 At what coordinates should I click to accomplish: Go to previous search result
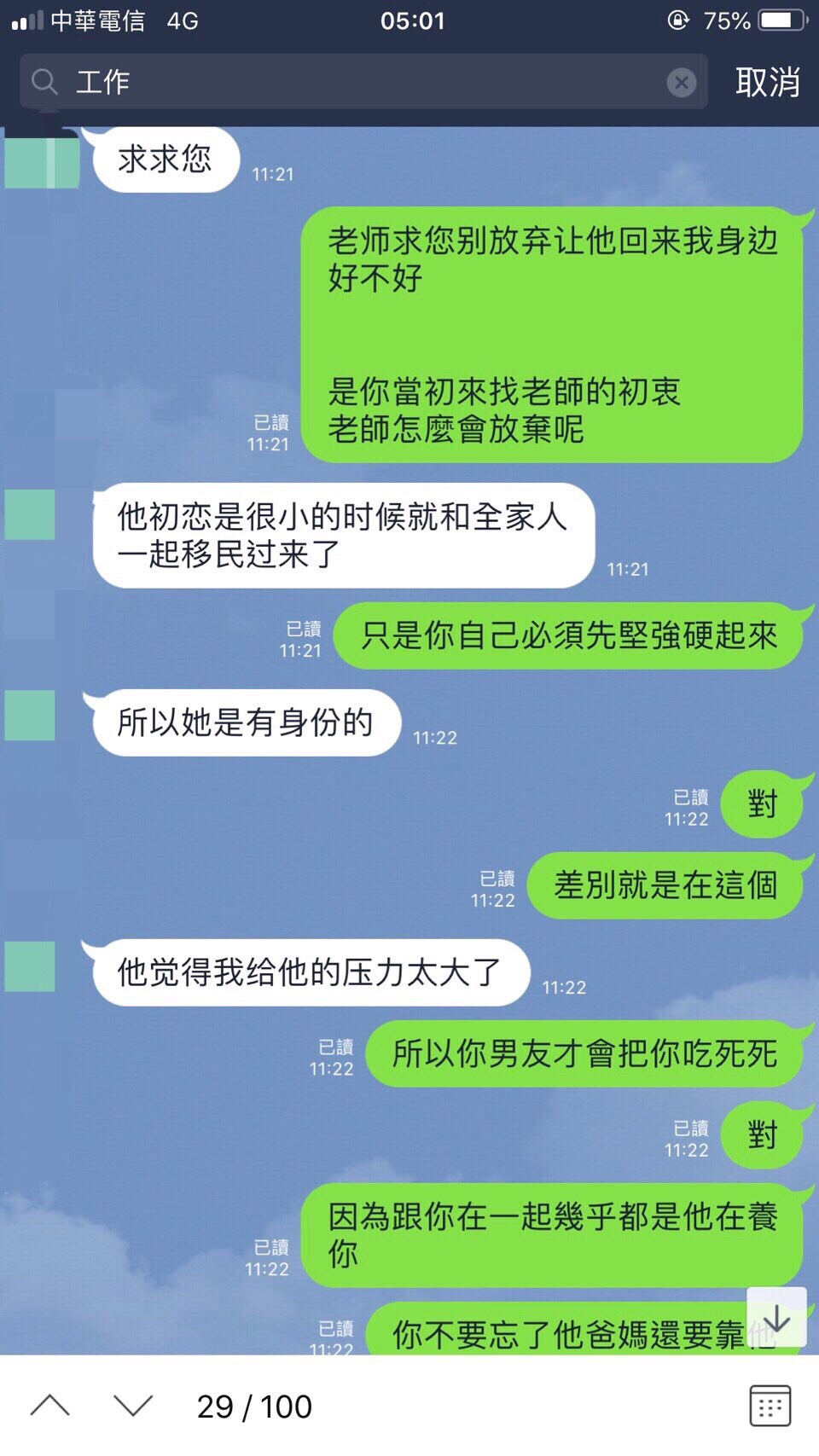coord(50,1406)
